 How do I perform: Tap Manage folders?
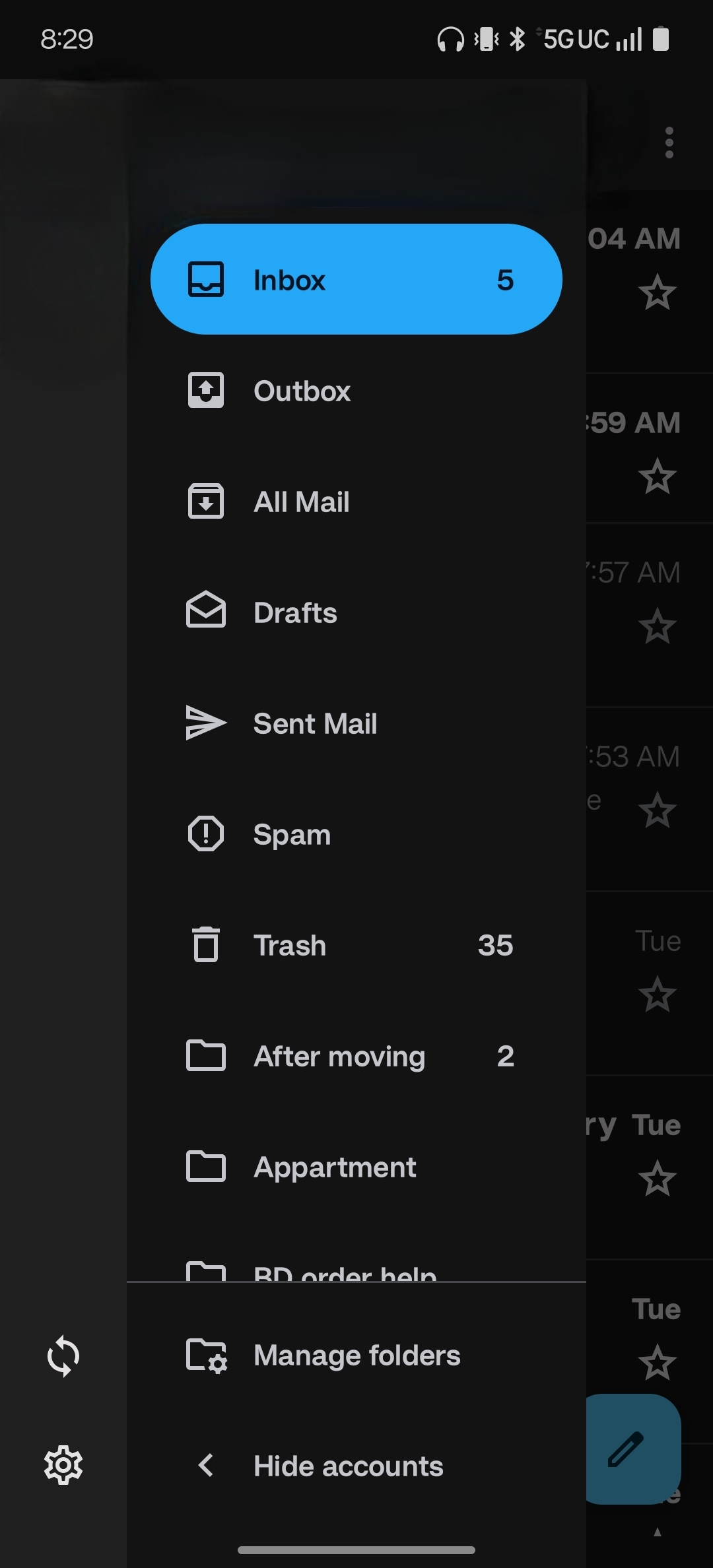click(x=356, y=1356)
